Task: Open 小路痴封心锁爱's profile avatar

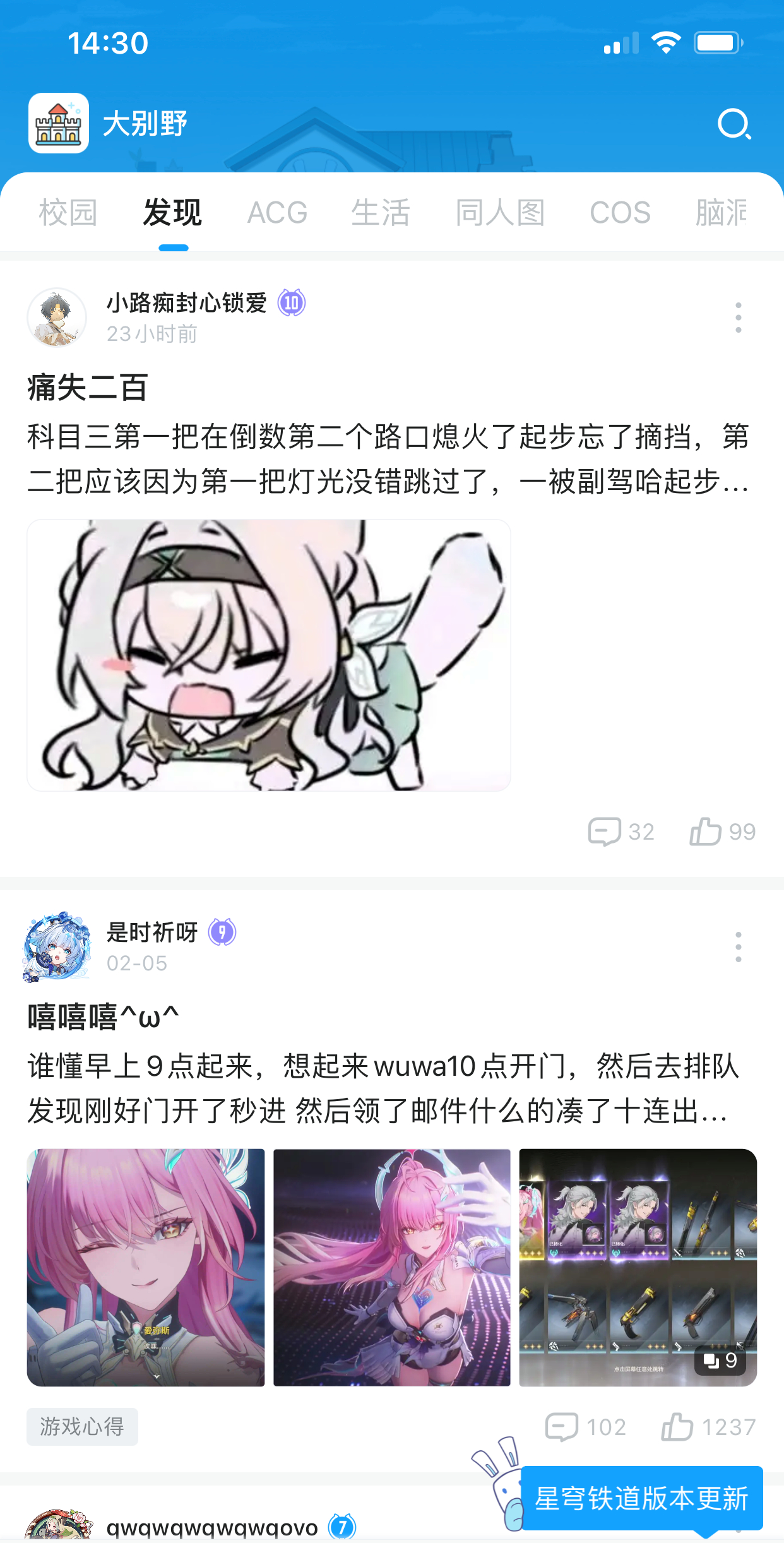Action: (x=57, y=318)
